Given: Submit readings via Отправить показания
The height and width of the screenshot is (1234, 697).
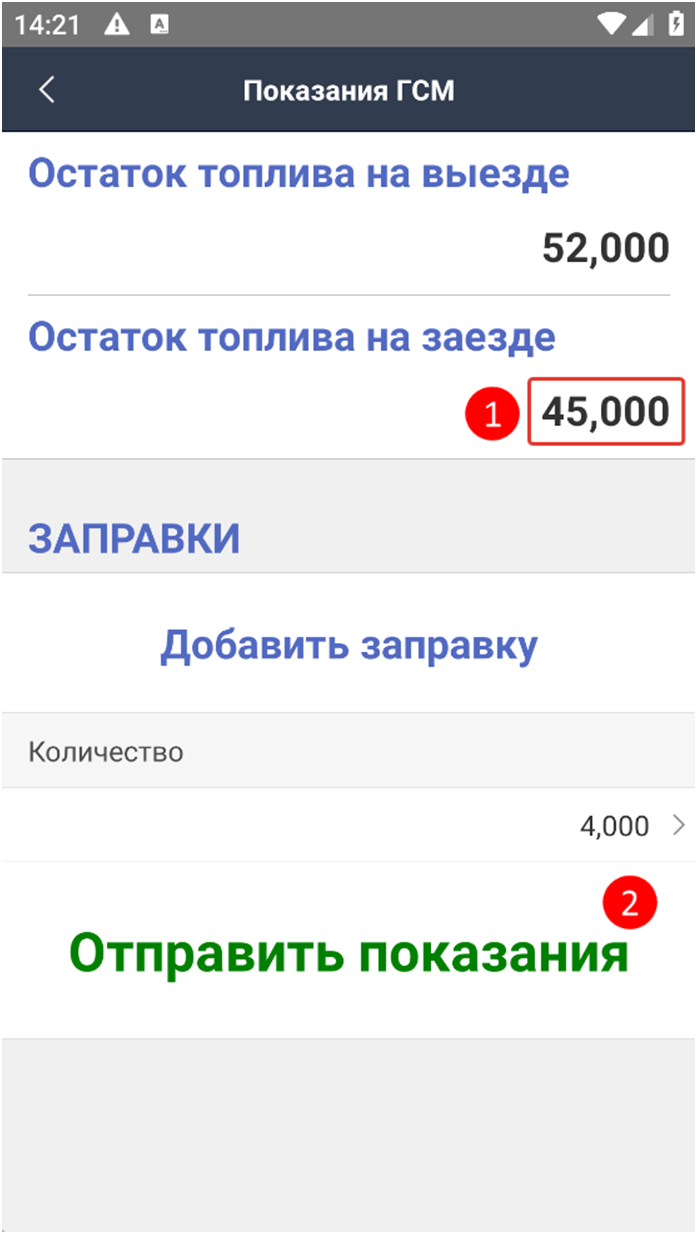Looking at the screenshot, I should [x=349, y=953].
